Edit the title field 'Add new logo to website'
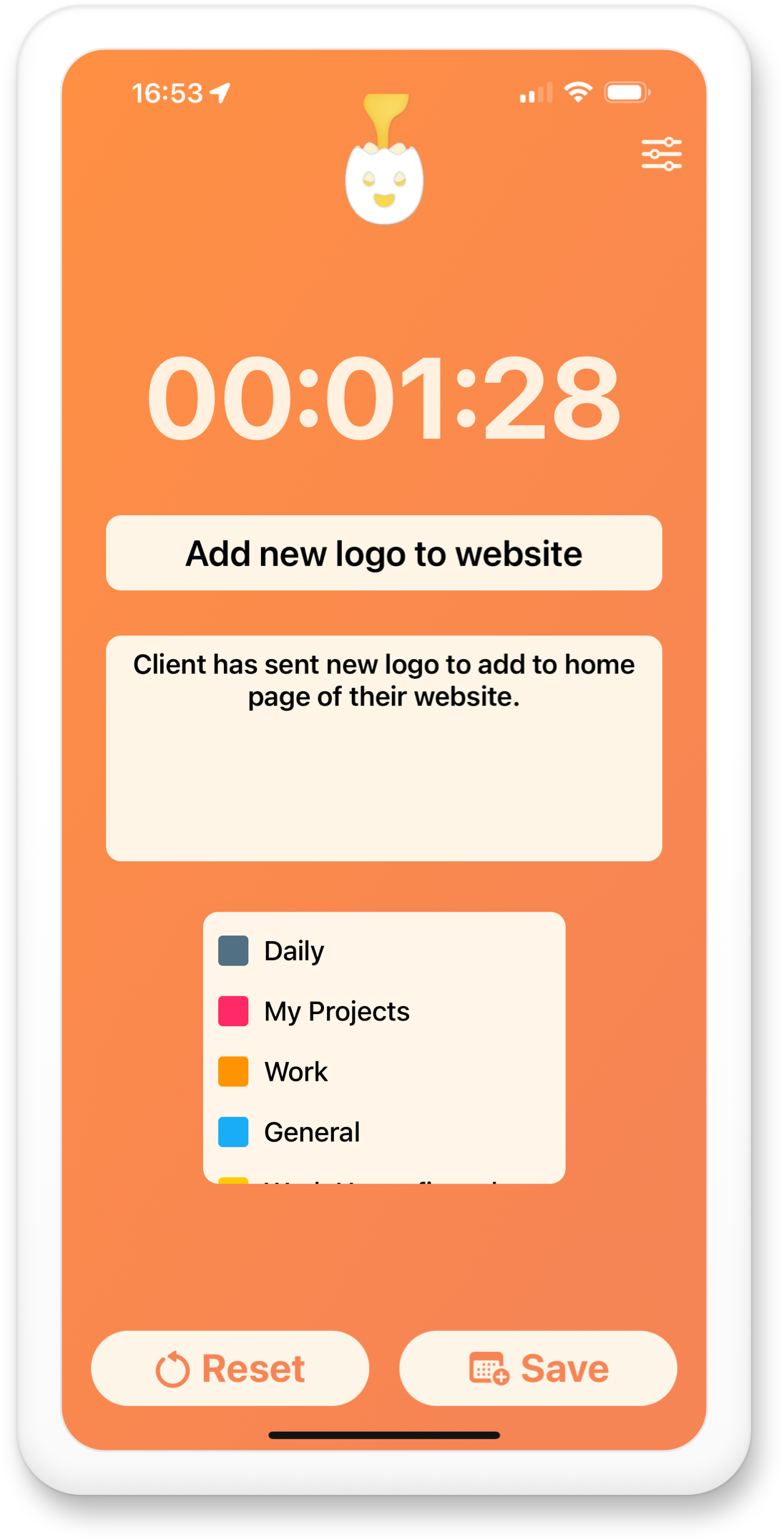784x1540 pixels. [x=383, y=553]
